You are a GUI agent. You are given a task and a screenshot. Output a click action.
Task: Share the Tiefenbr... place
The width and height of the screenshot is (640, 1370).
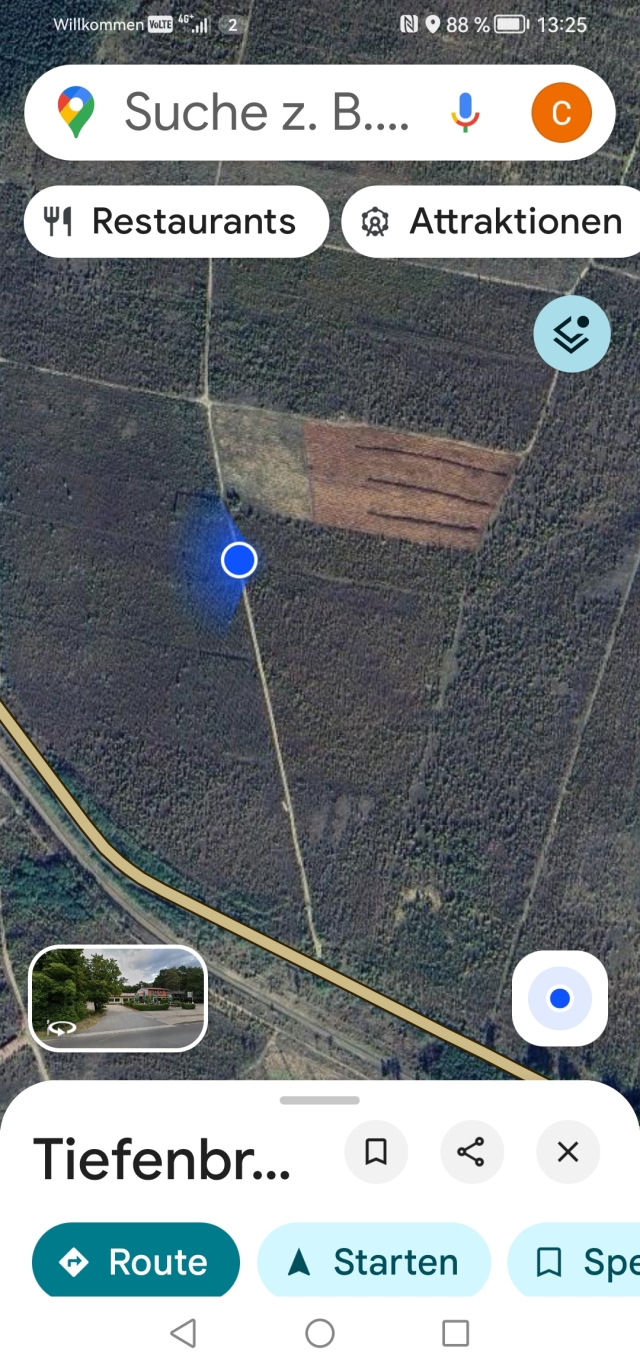[471, 1152]
